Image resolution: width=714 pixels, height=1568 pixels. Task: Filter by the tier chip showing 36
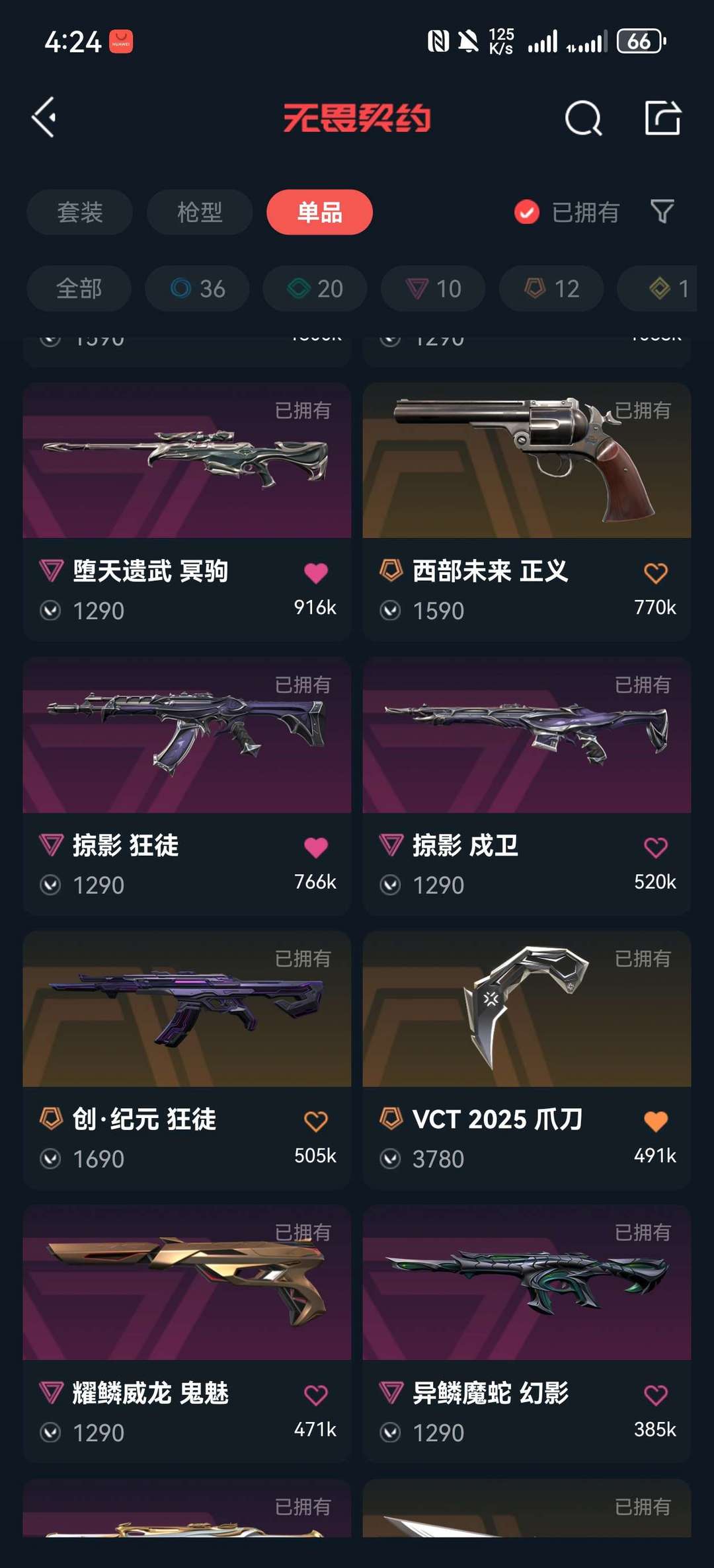[197, 289]
